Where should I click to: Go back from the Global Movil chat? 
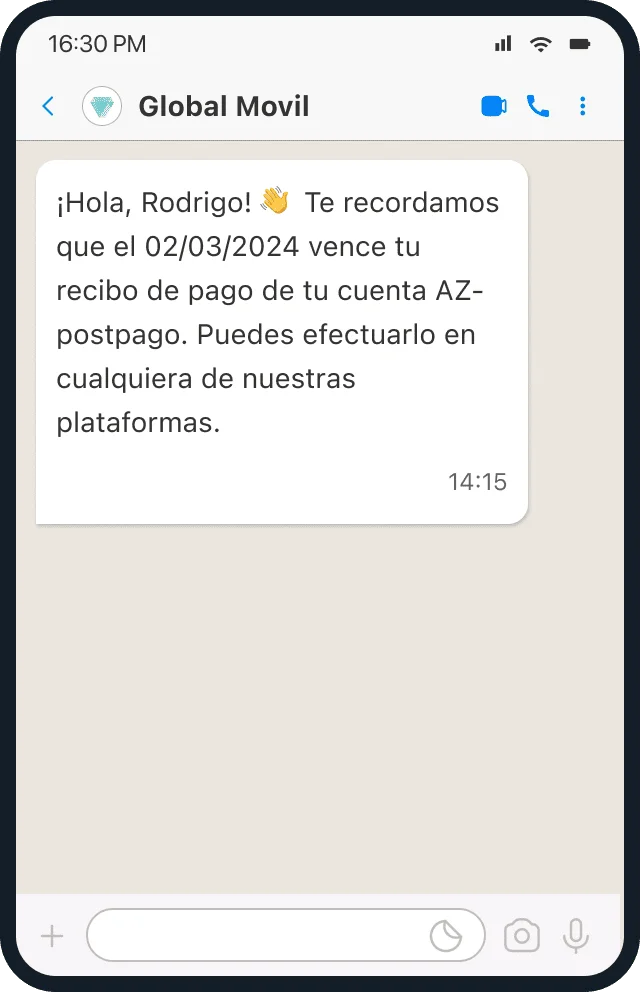point(48,106)
